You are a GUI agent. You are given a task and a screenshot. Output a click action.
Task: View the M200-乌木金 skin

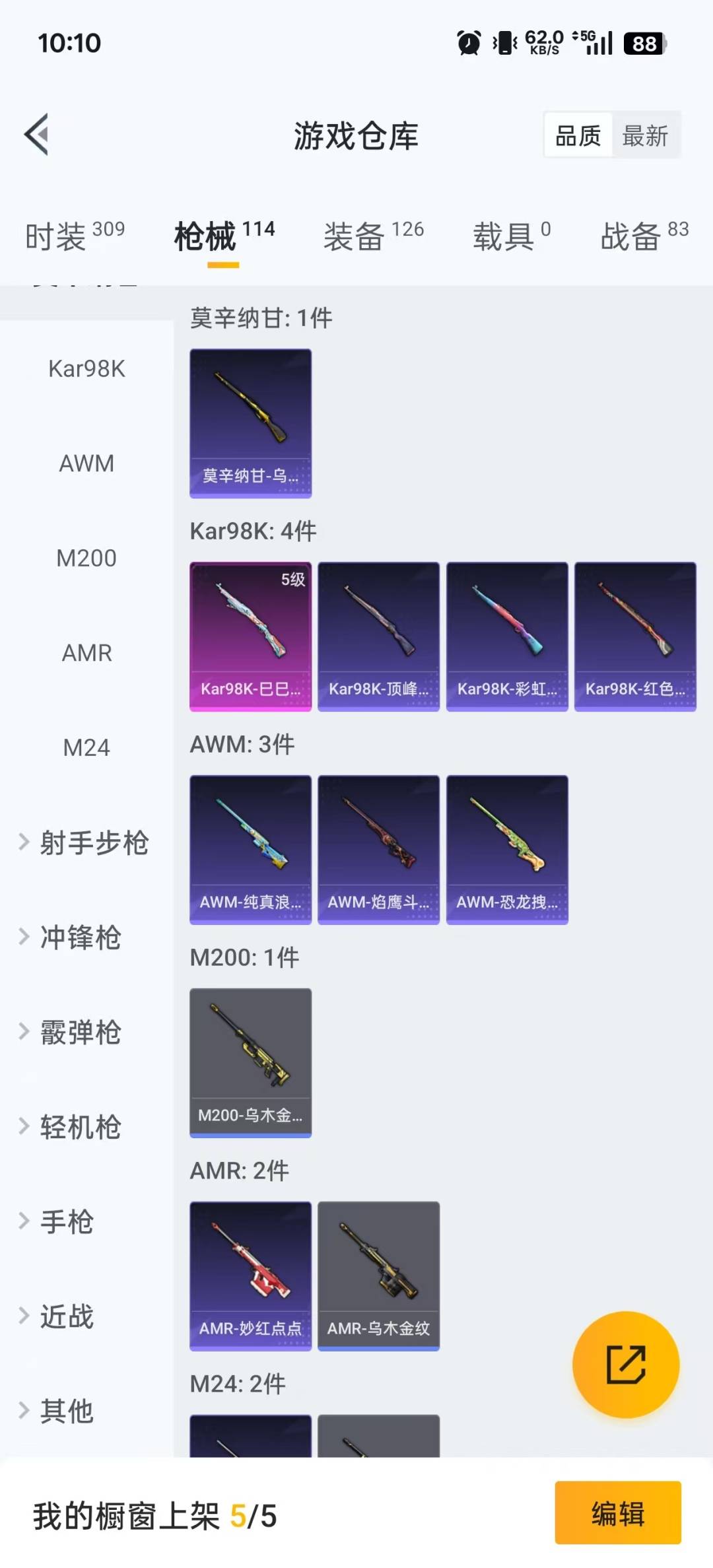[x=250, y=1063]
